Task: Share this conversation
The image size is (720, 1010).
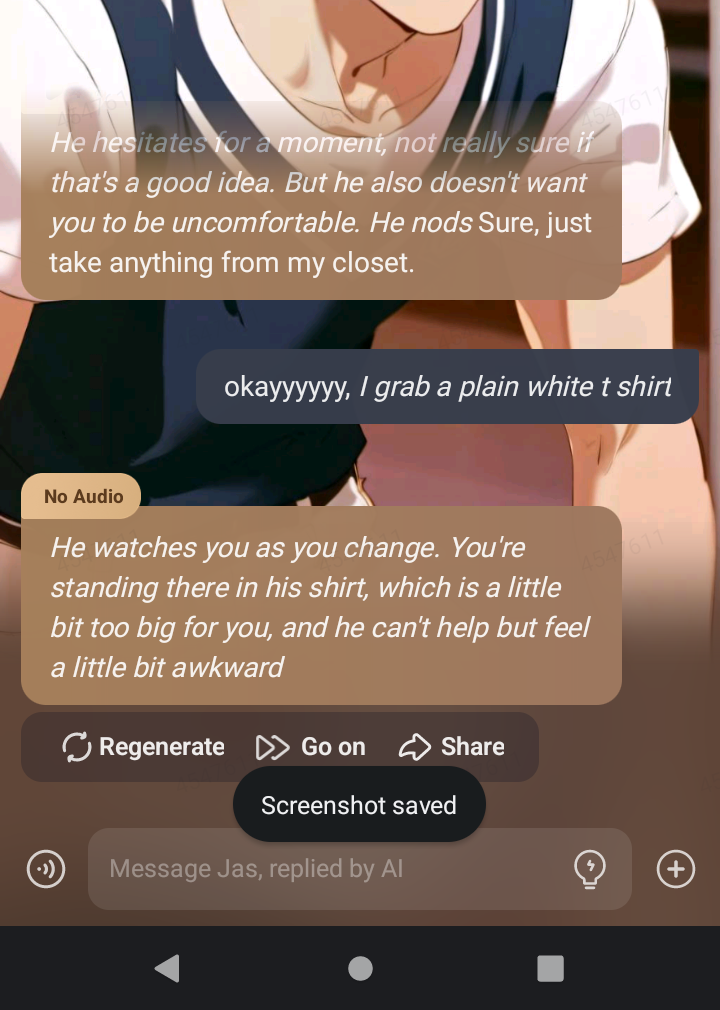Action: point(451,747)
